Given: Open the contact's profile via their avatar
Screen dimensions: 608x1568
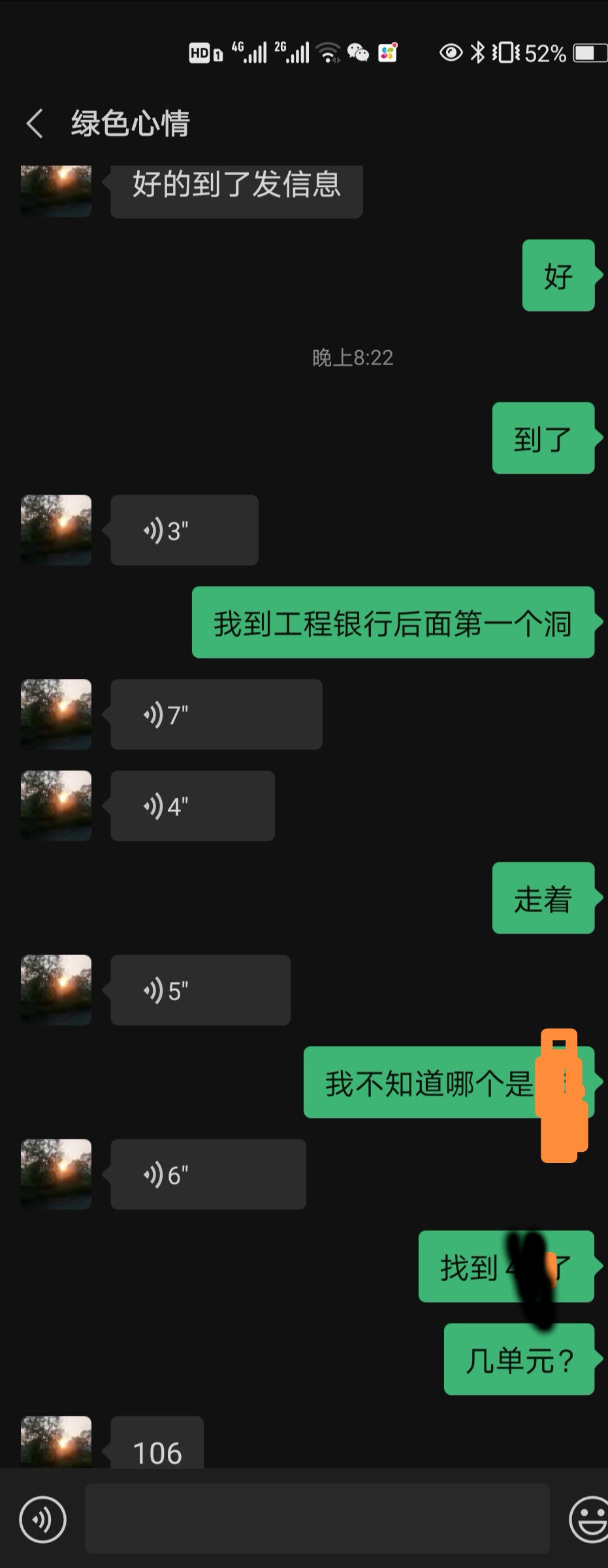Looking at the screenshot, I should click(56, 530).
